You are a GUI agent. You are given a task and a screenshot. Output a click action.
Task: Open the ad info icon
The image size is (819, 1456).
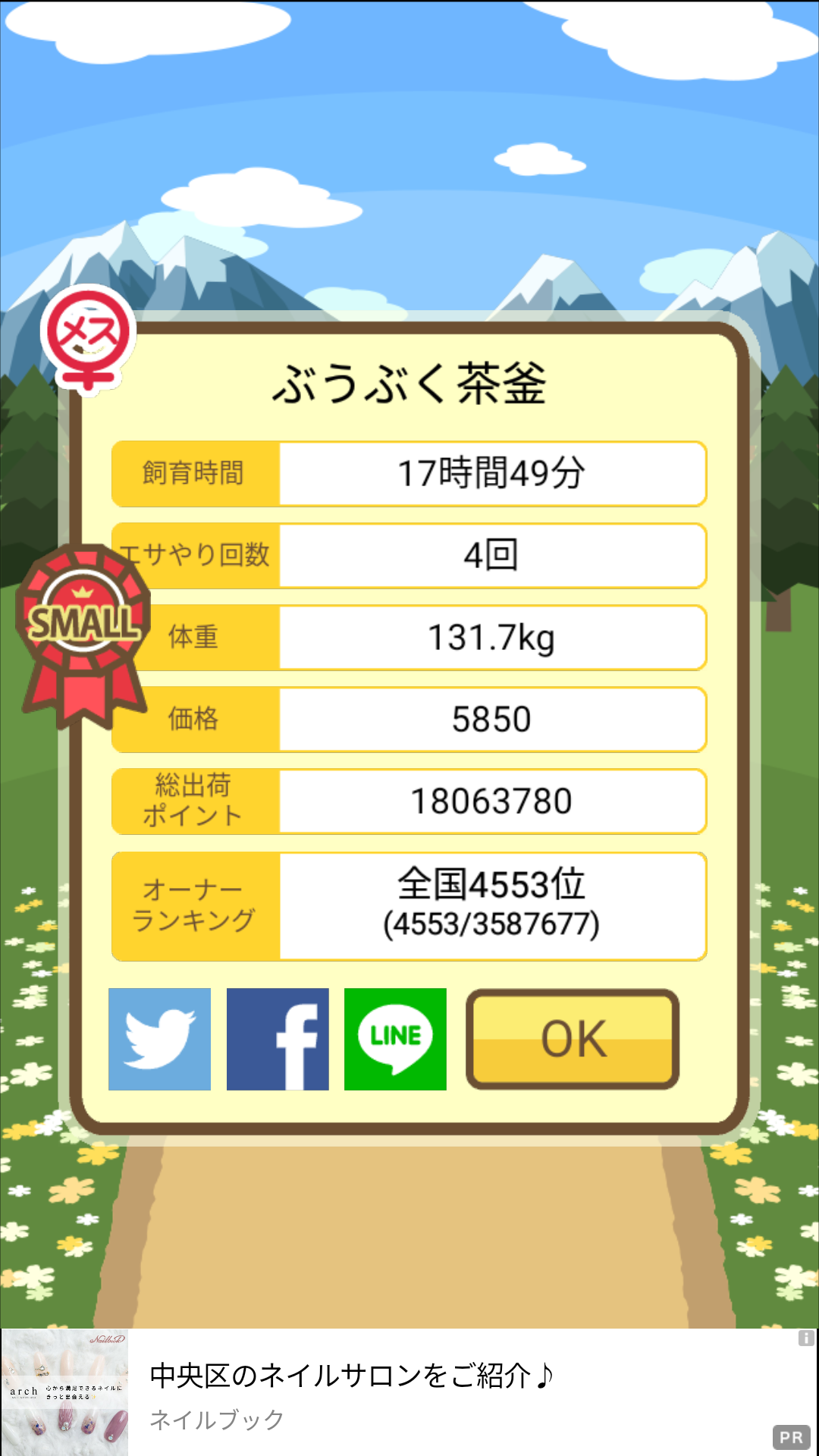[x=806, y=1338]
